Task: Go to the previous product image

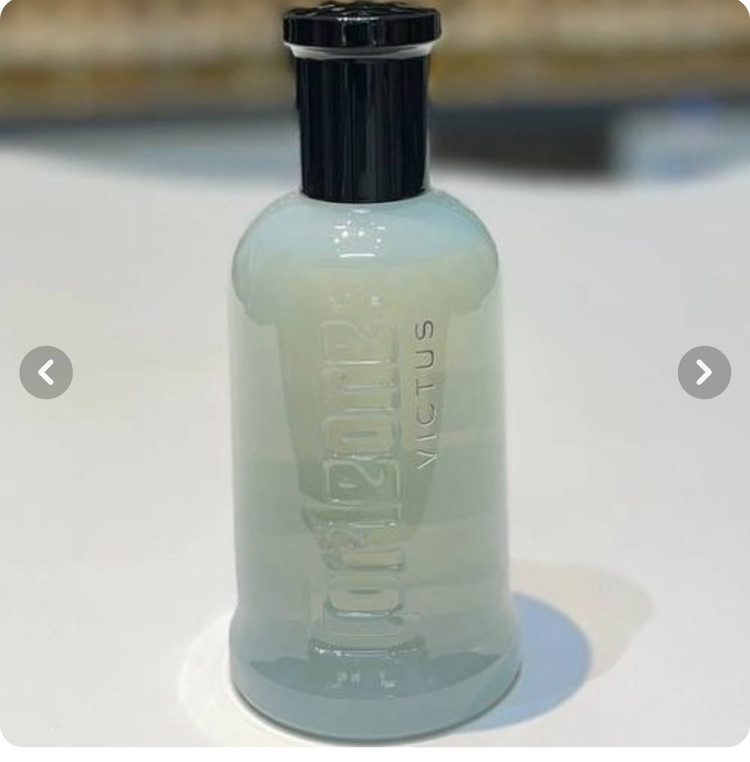Action: point(46,373)
